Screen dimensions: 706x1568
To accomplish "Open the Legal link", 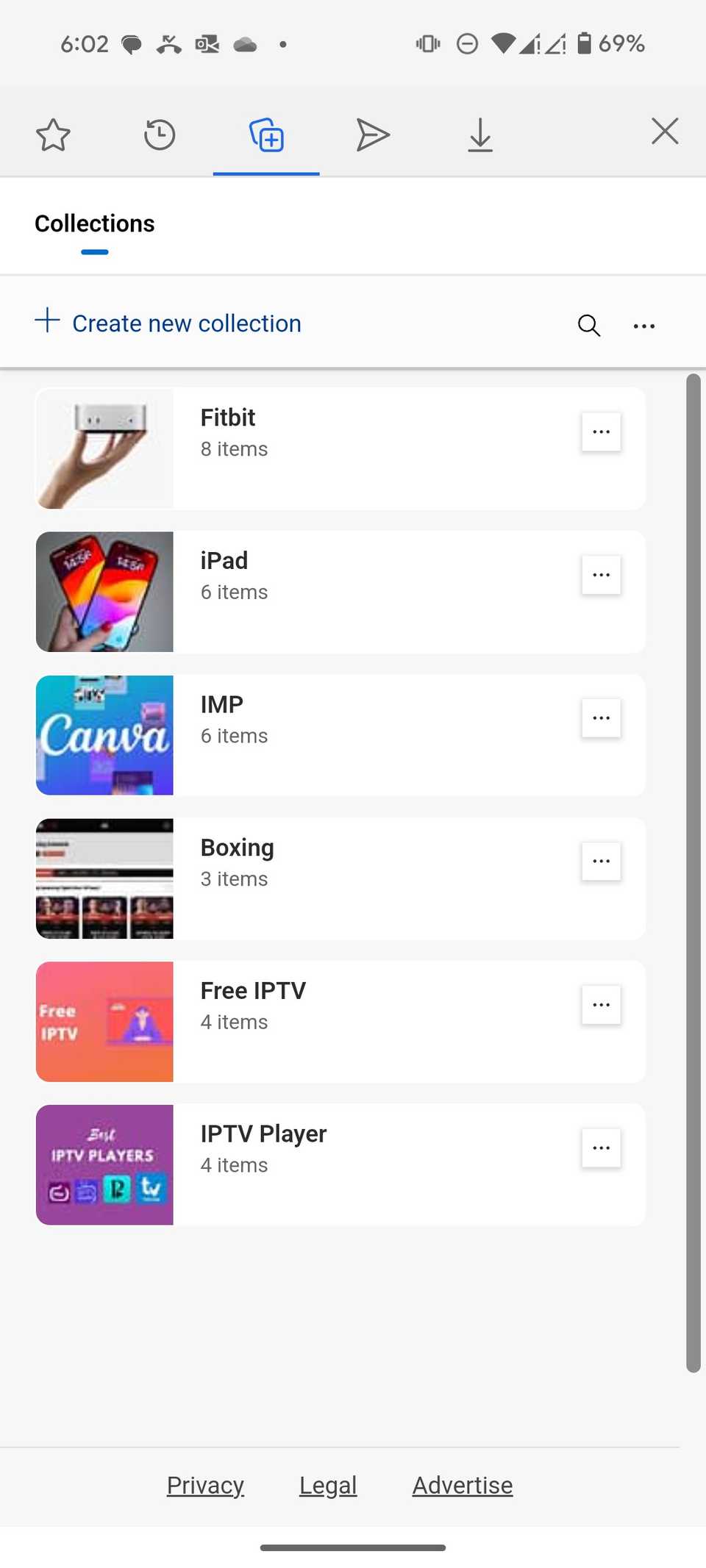I will pos(328,1484).
